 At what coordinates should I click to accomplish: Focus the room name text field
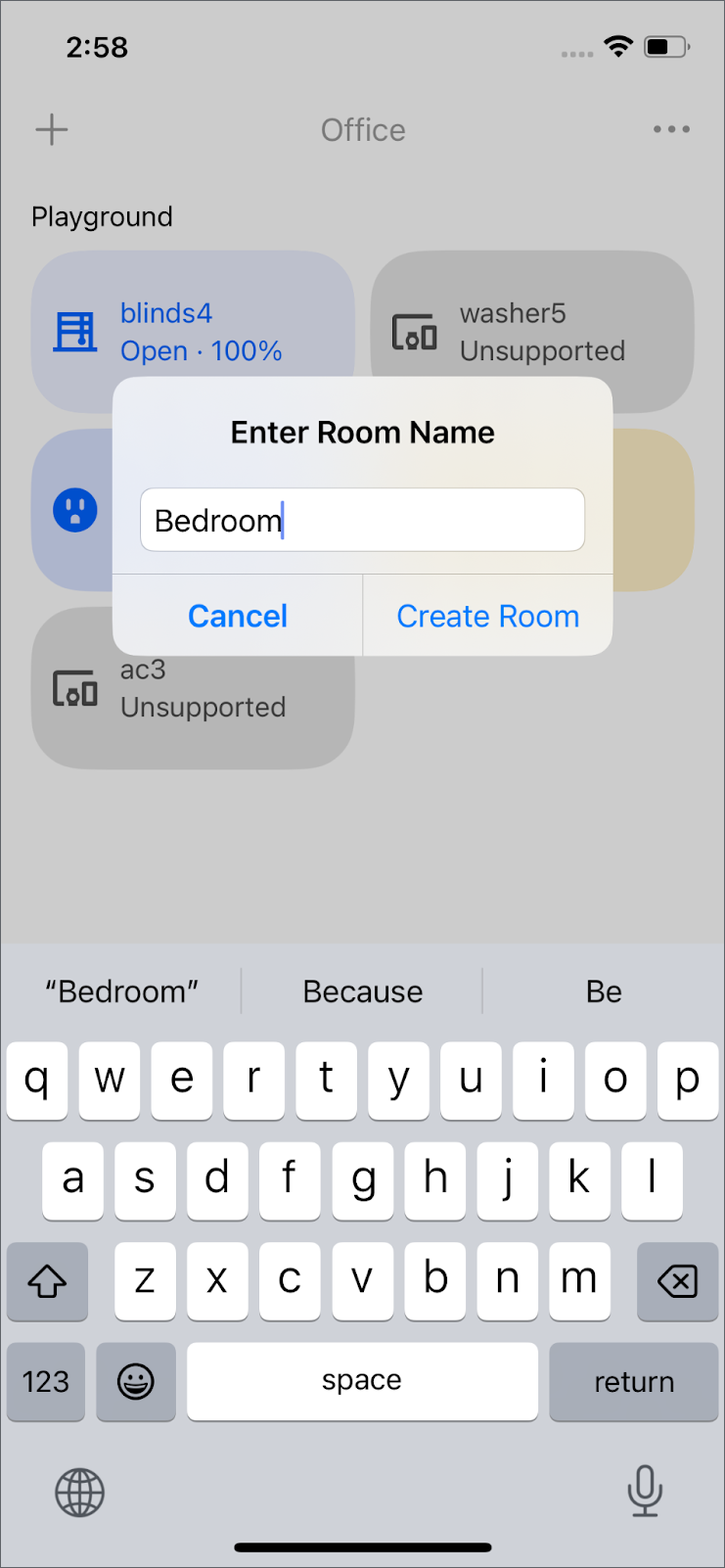tap(362, 520)
